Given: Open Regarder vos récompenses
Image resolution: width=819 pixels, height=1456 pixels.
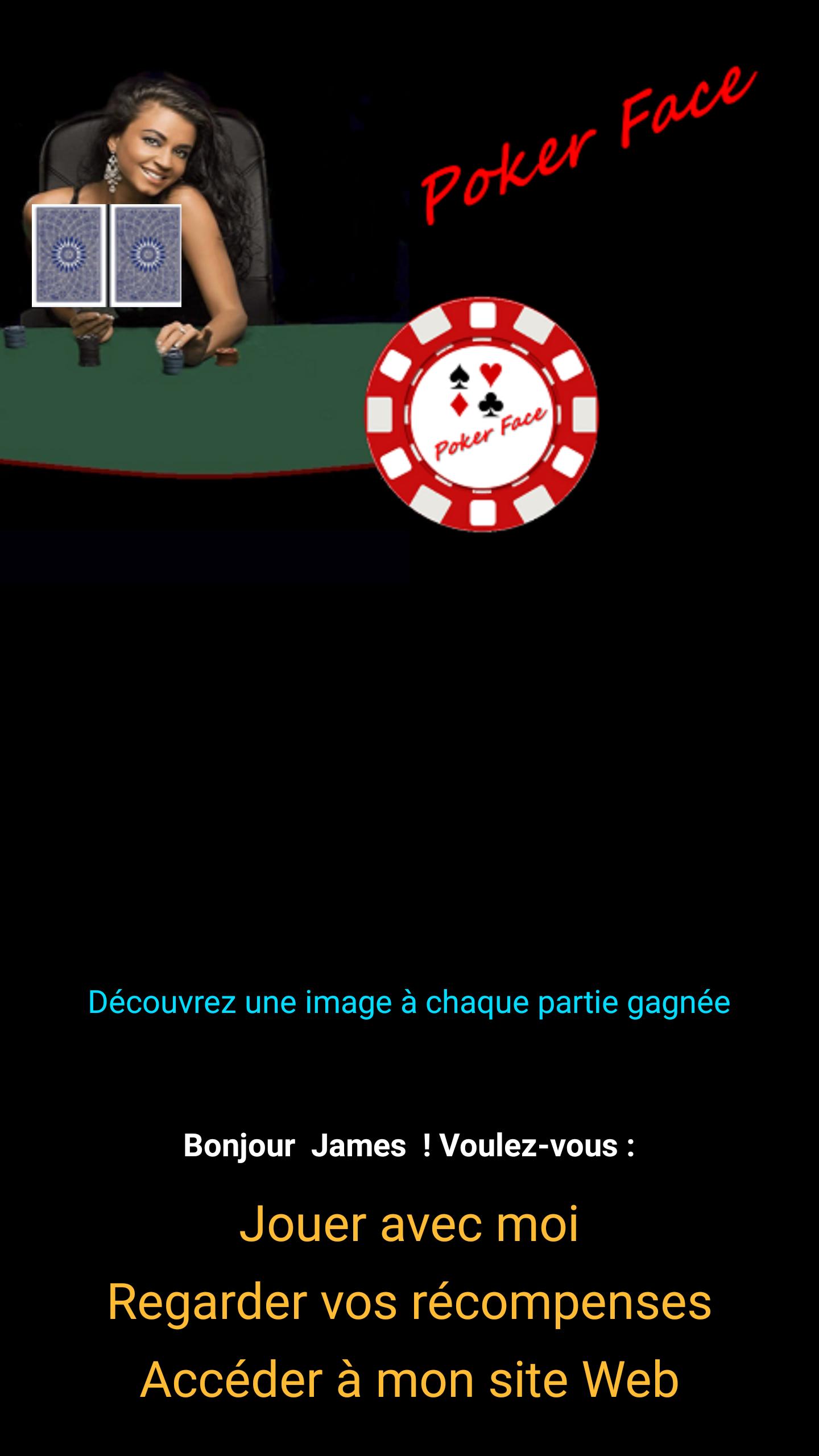Looking at the screenshot, I should [409, 1302].
